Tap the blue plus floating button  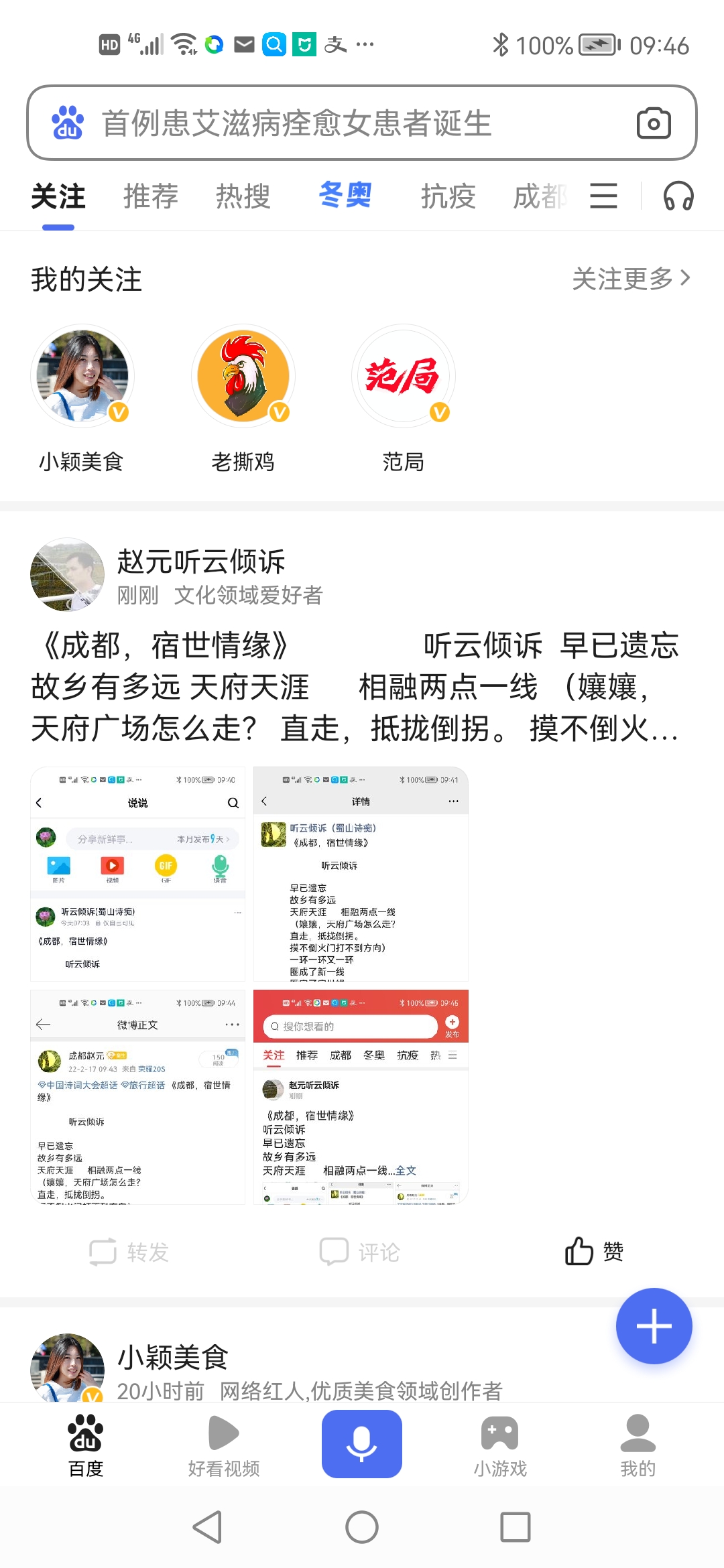tap(654, 1326)
